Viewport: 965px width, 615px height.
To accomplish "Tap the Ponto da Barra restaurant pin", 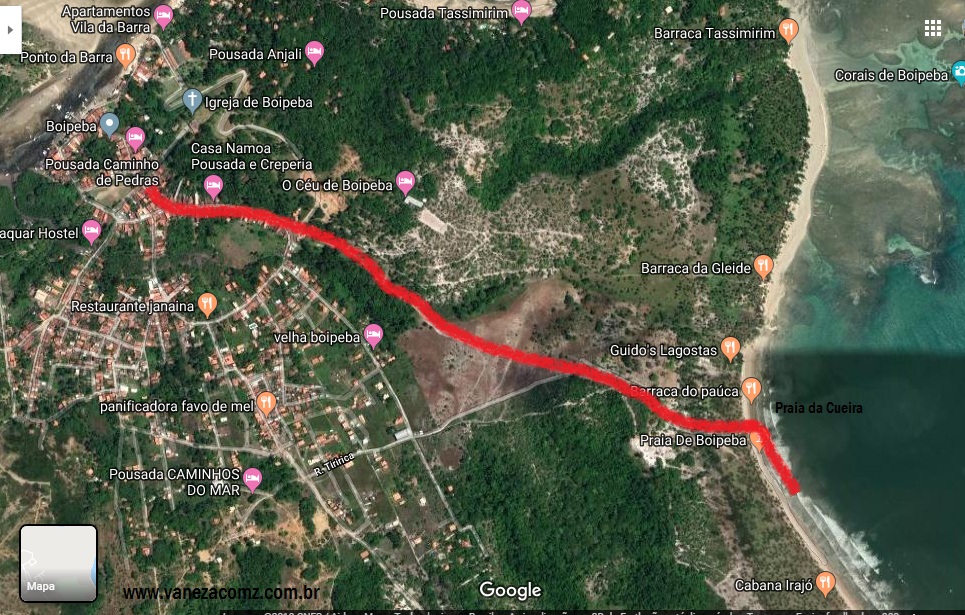I will tap(126, 56).
